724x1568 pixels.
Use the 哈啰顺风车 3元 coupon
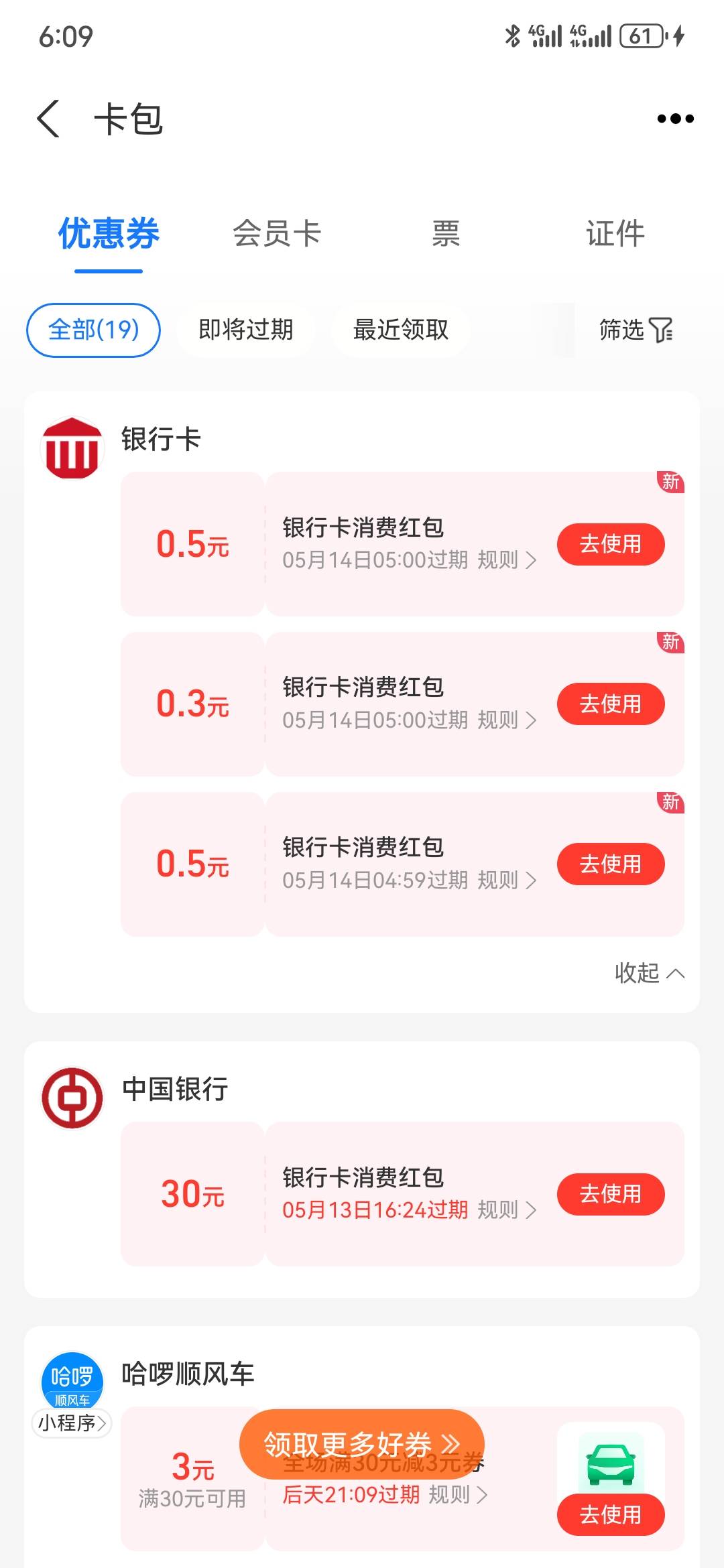(x=611, y=1514)
